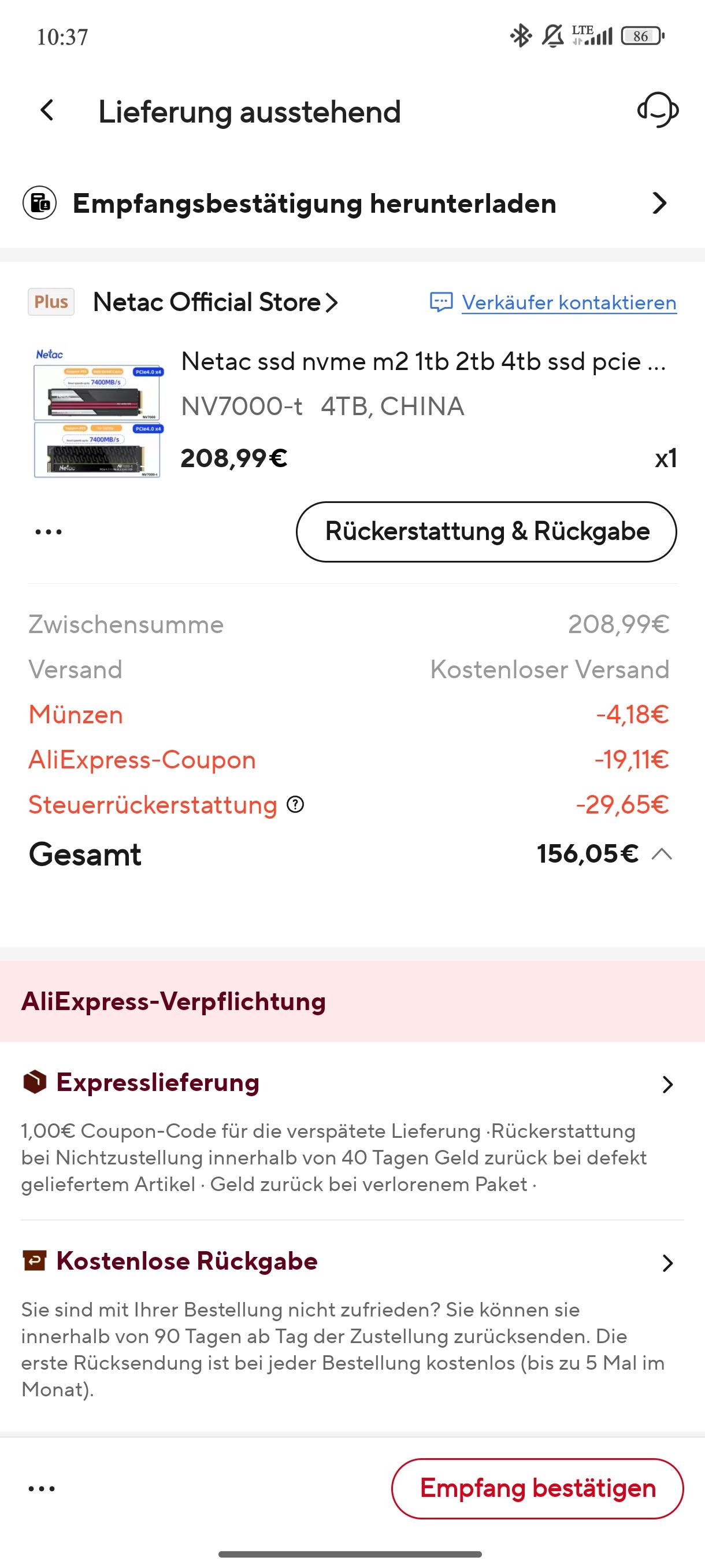This screenshot has width=705, height=1568.
Task: Confirm receipt with Empfang bestätigen
Action: click(x=537, y=1488)
